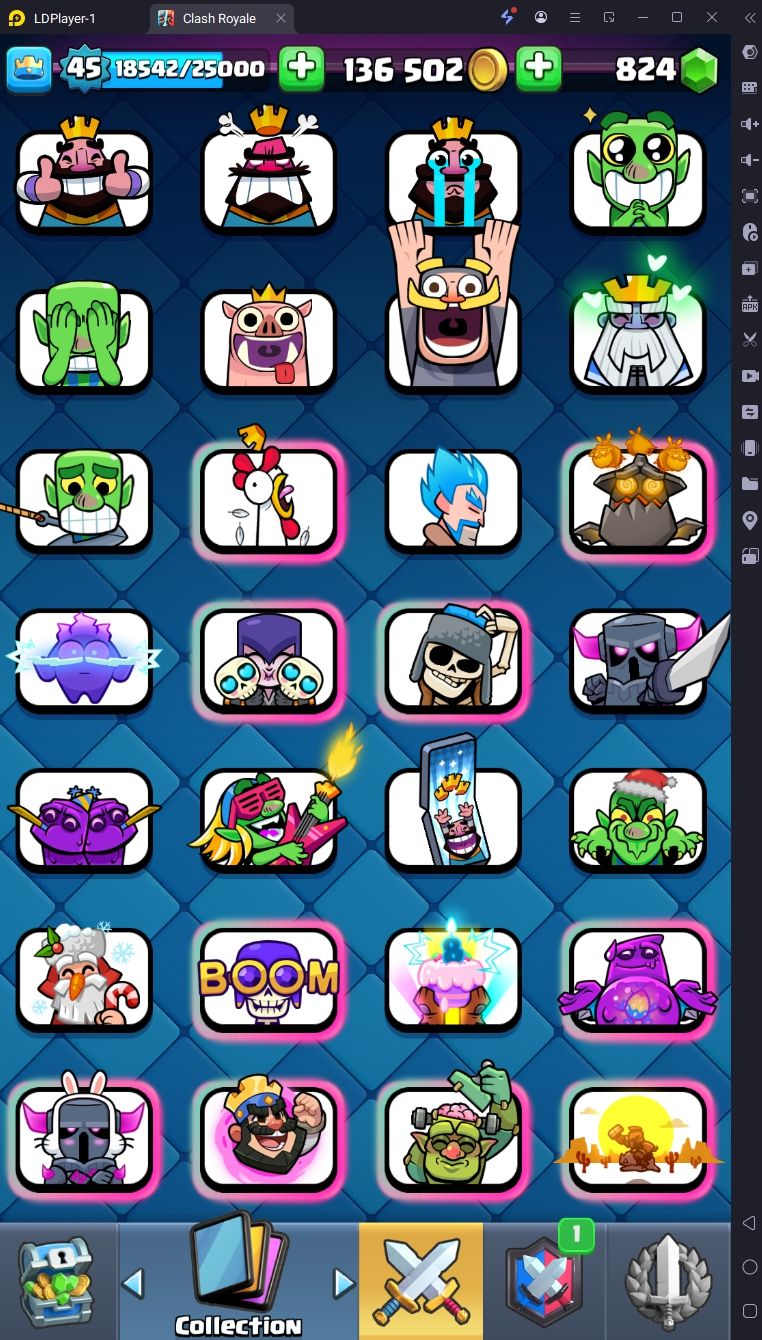Tap the emulator's Android back button
The width and height of the screenshot is (762, 1340).
tap(749, 1223)
